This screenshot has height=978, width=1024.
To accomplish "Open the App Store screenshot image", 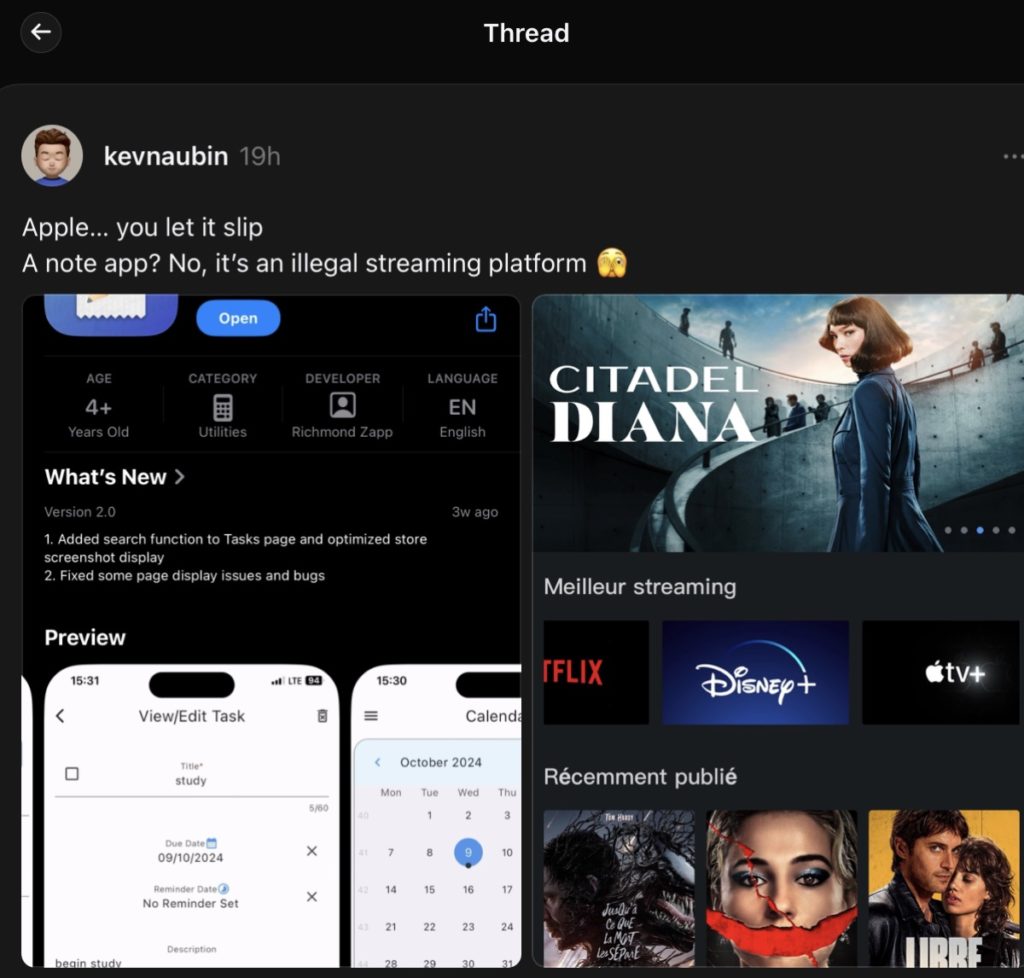I will (271, 630).
